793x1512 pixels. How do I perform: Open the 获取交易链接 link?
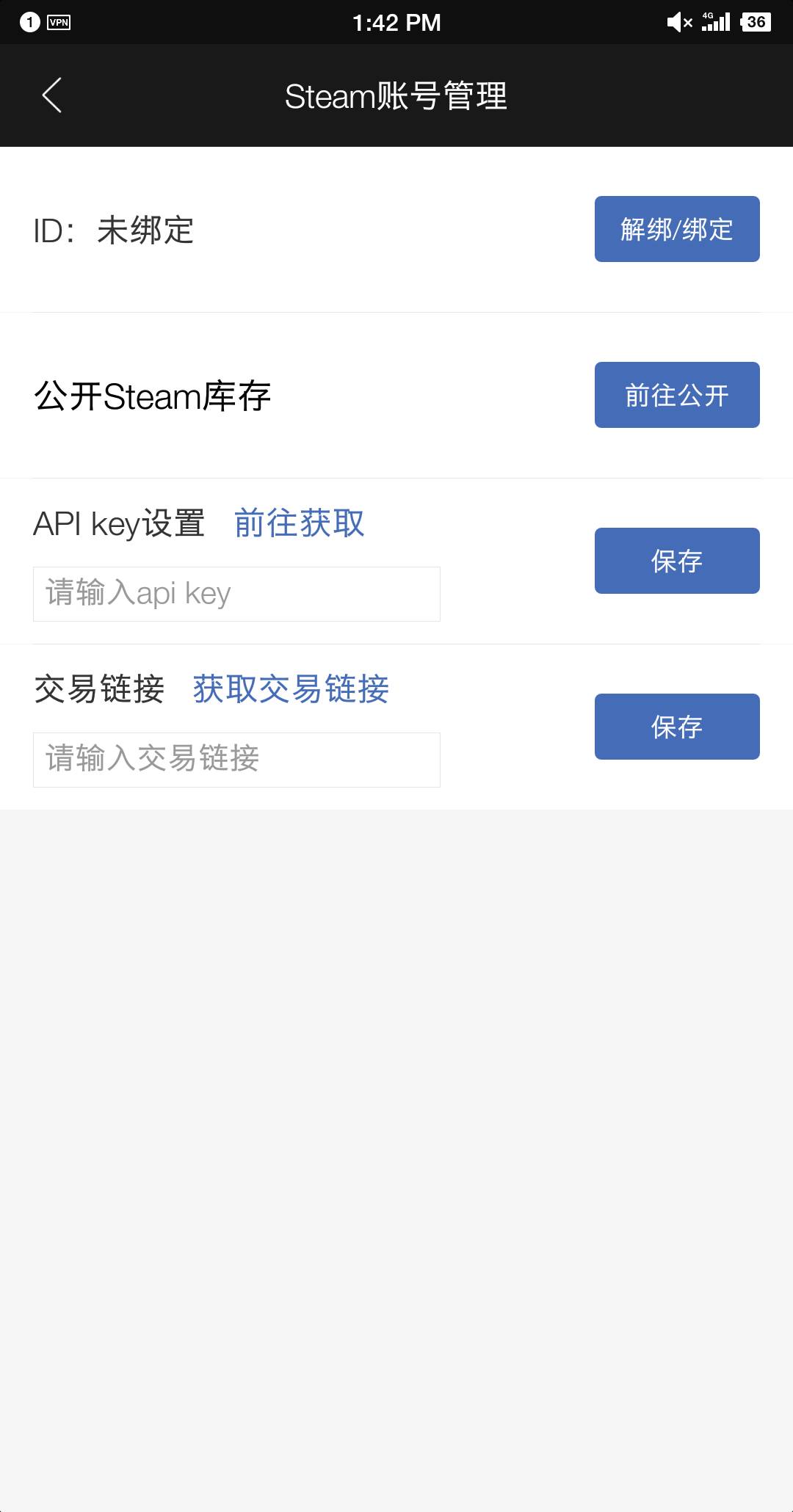(x=291, y=689)
